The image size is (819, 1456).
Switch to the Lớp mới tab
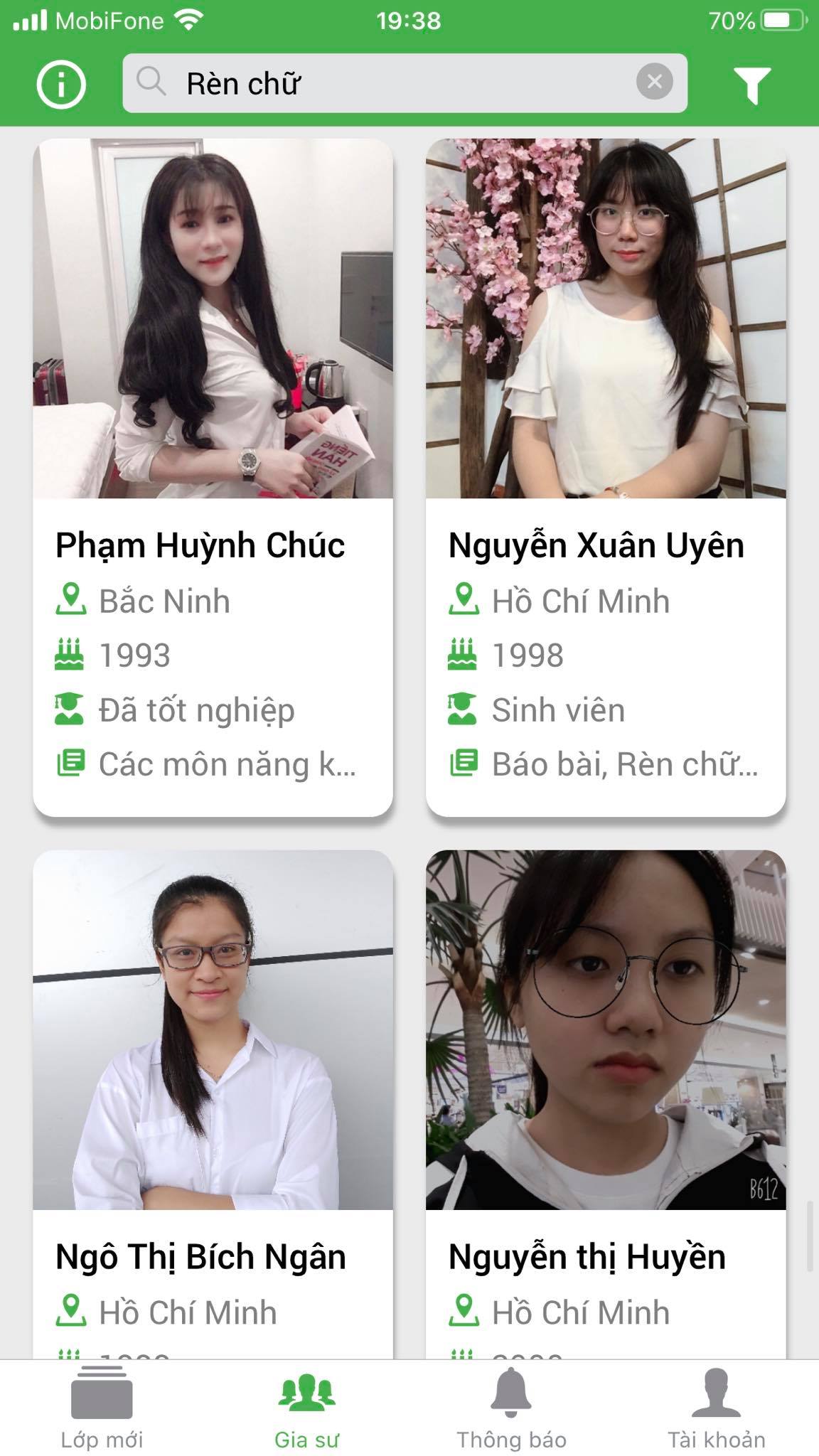(102, 1409)
